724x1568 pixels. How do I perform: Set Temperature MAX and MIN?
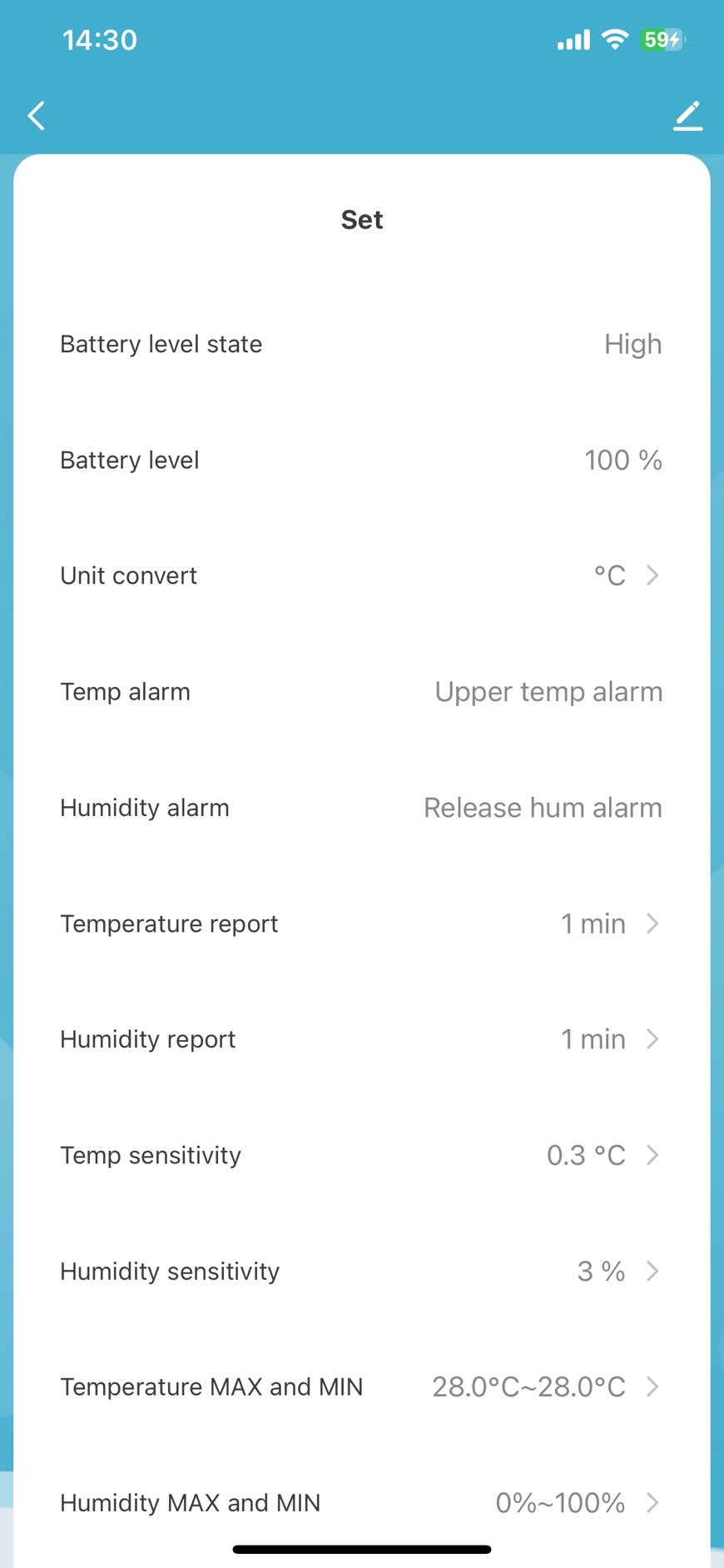coord(361,1386)
